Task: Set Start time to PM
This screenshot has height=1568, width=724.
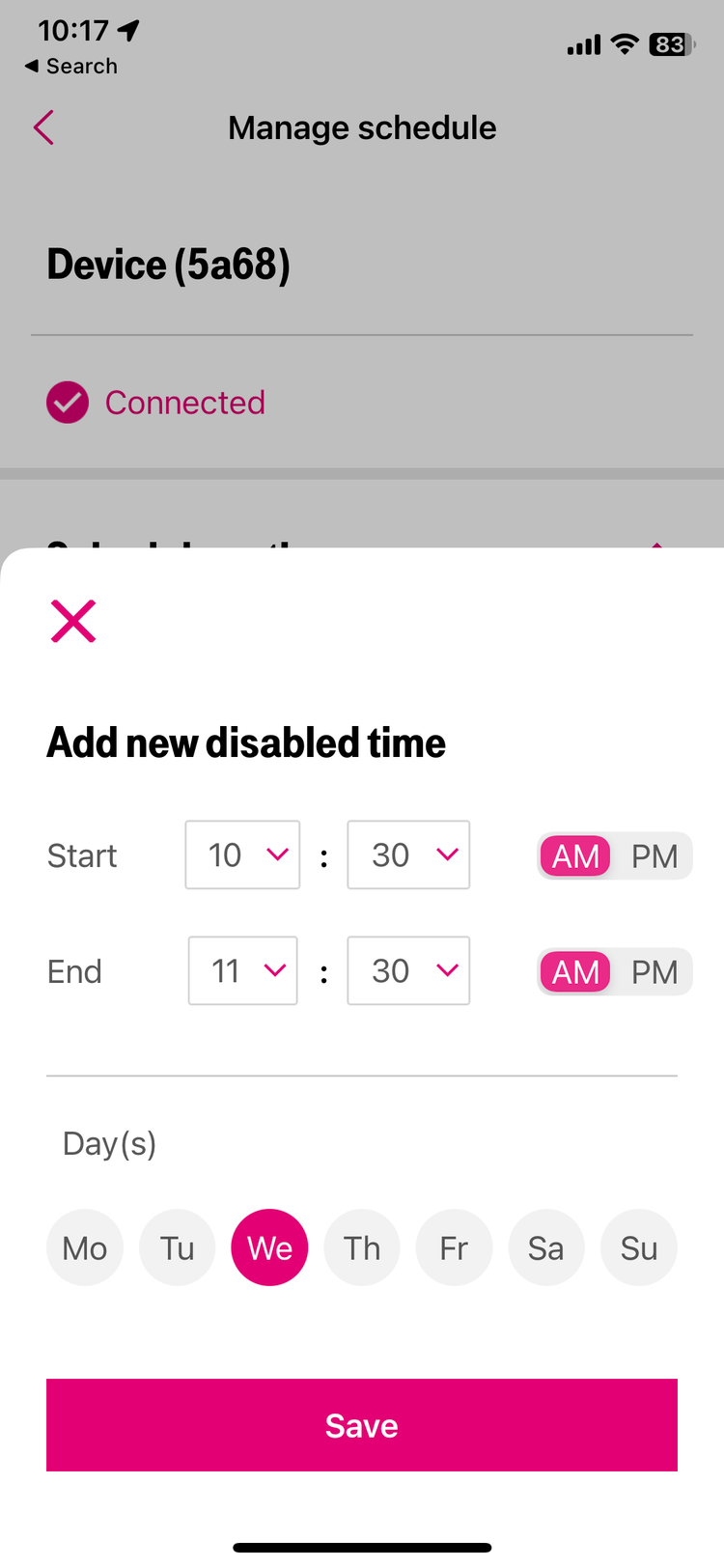Action: pyautogui.click(x=654, y=856)
